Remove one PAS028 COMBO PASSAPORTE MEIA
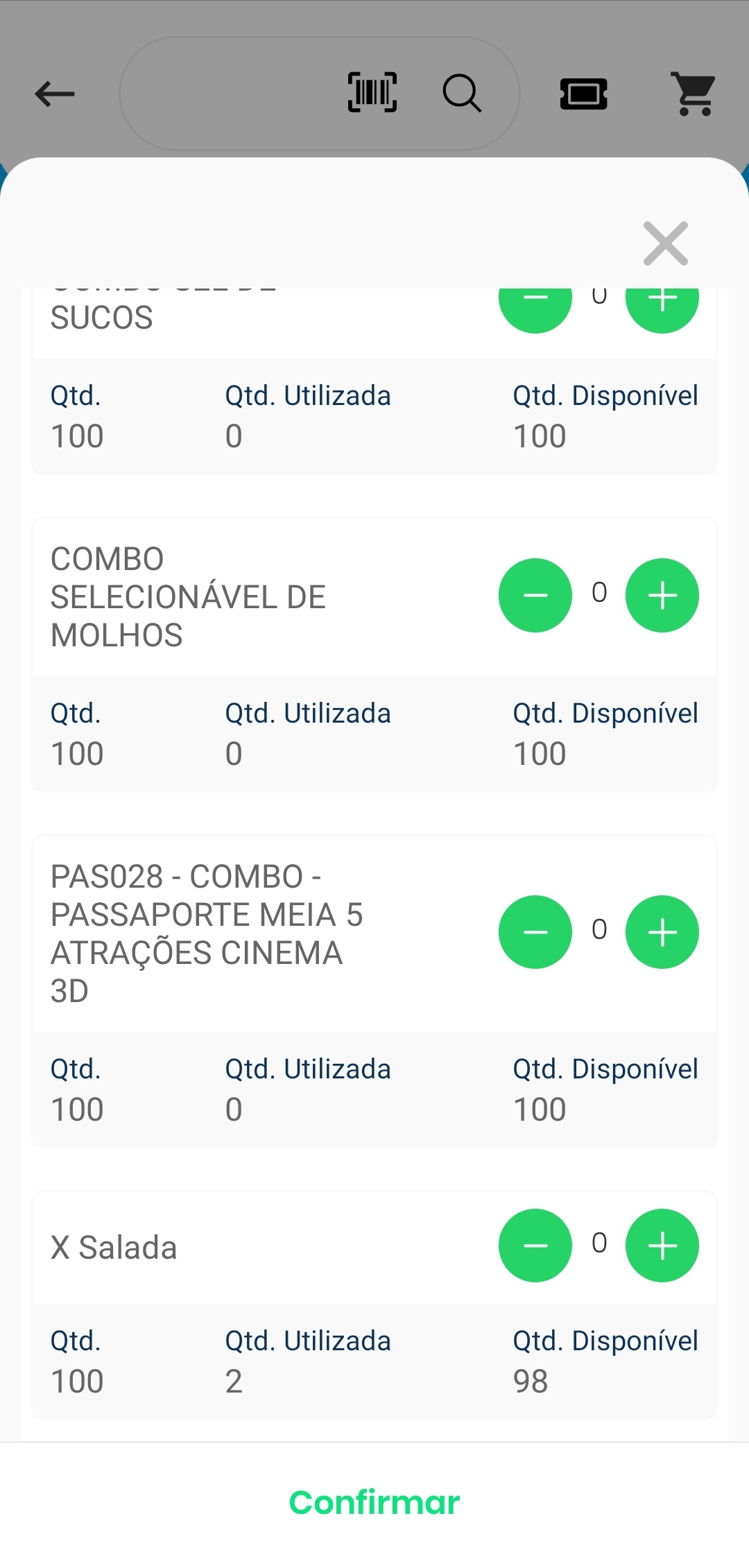Screen dimensions: 749x1568 535,932
